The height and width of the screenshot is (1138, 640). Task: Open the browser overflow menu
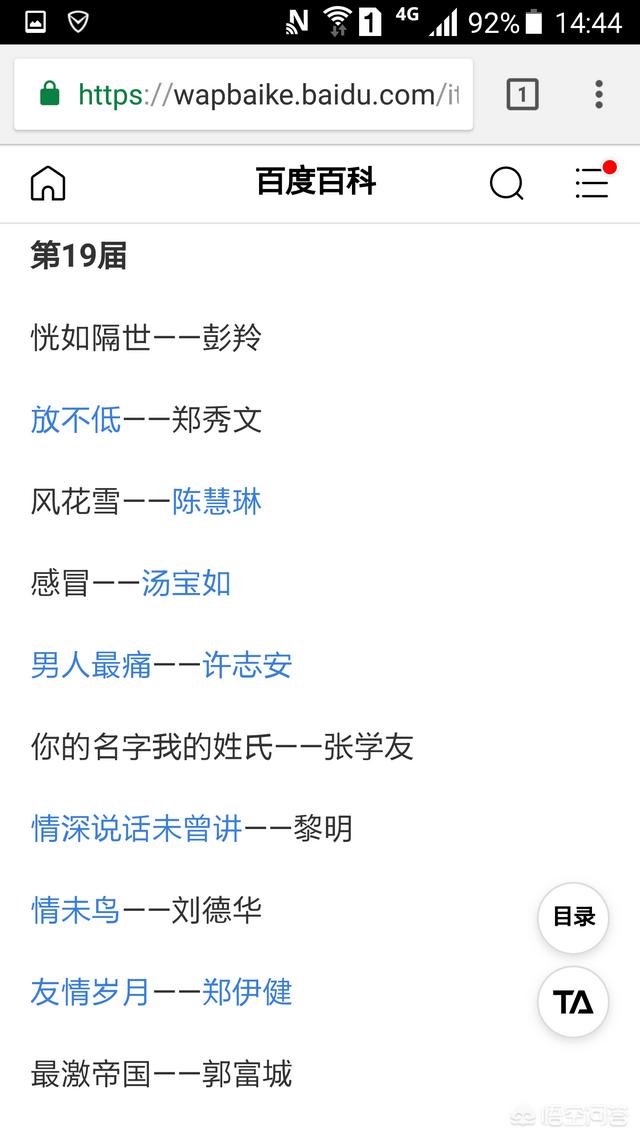(599, 94)
